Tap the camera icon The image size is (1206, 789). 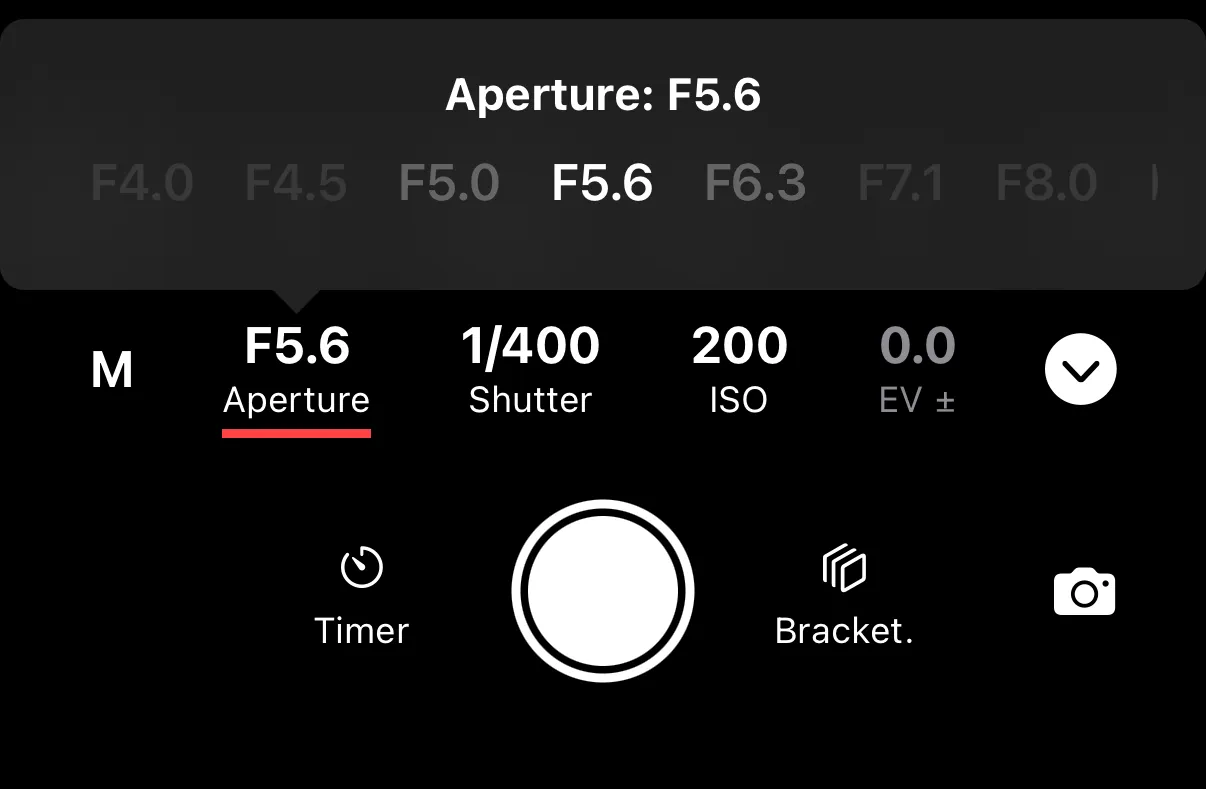pyautogui.click(x=1084, y=592)
